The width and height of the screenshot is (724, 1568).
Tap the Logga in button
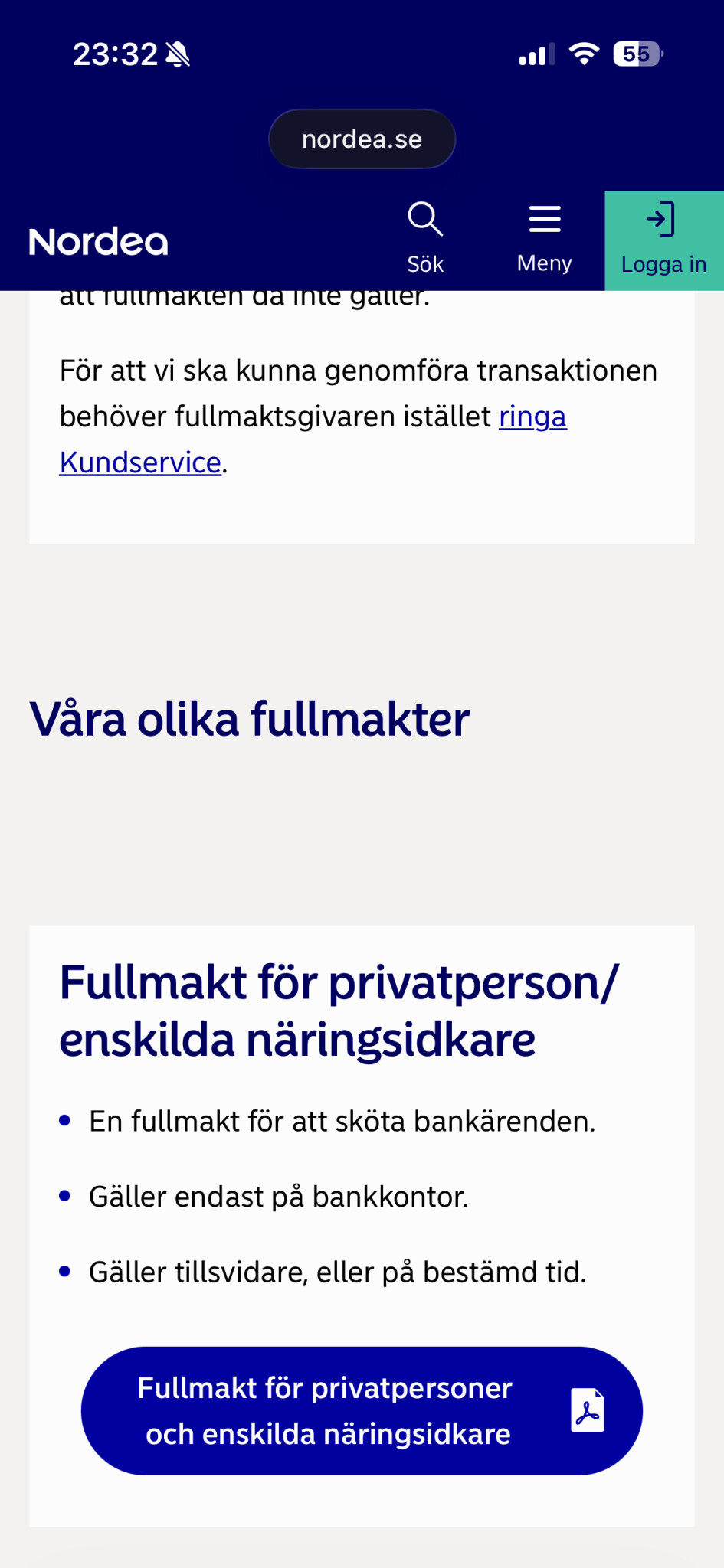(664, 240)
